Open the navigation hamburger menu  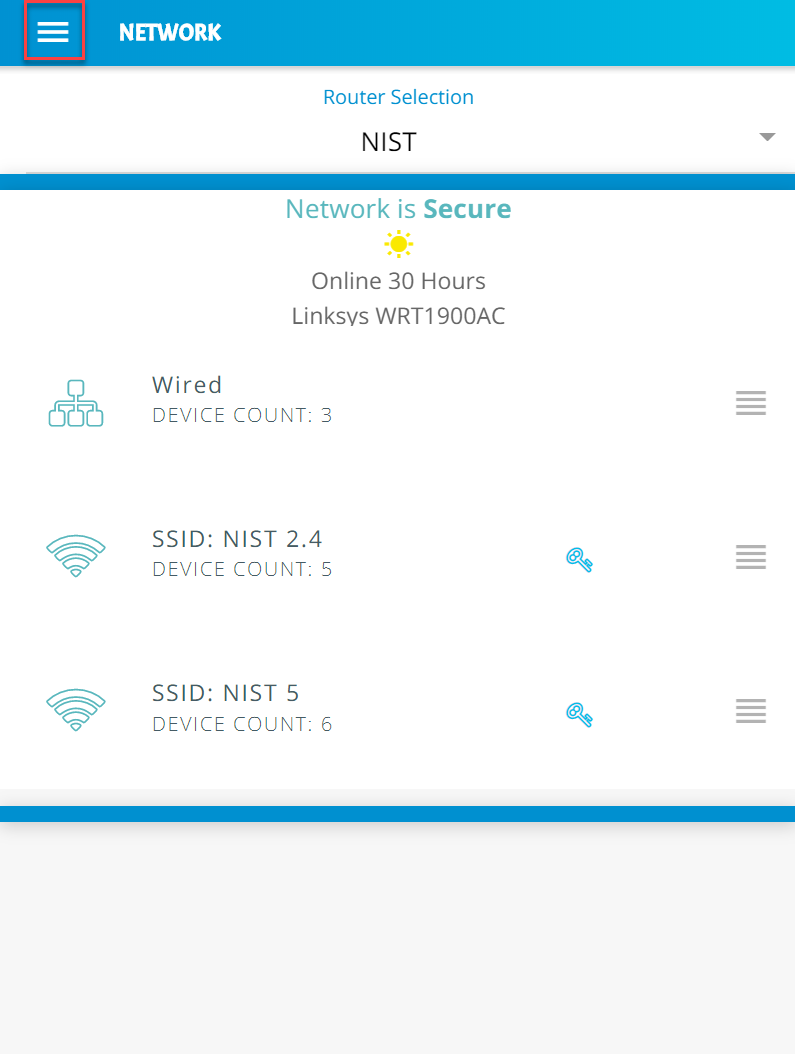(55, 31)
